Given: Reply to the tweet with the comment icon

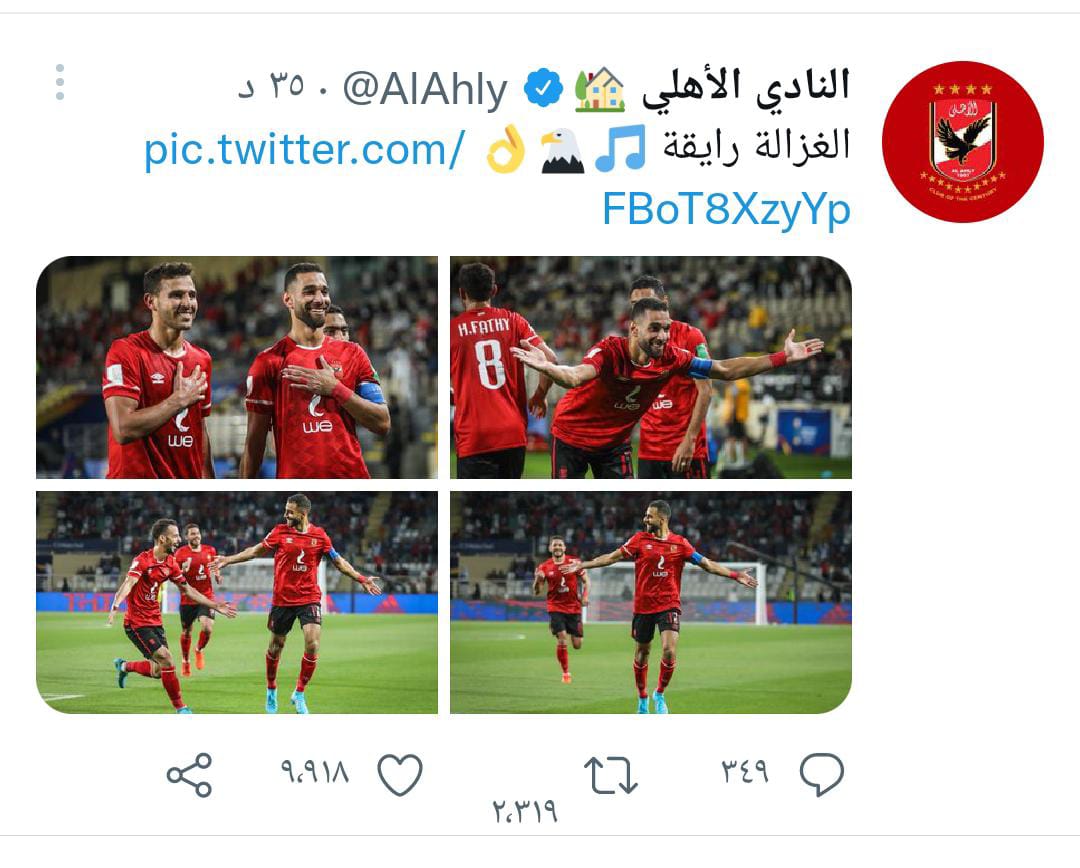Looking at the screenshot, I should click(822, 775).
